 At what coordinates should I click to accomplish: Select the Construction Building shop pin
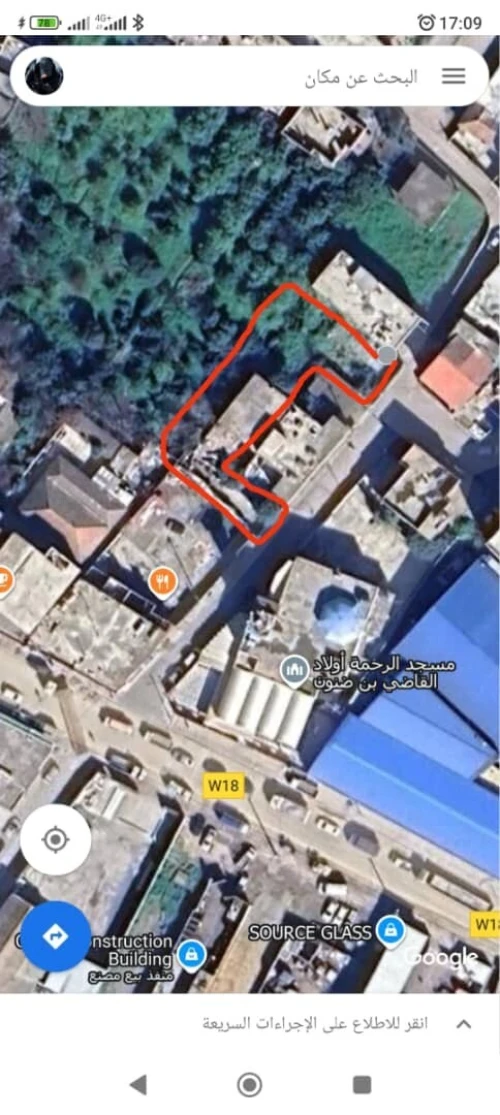point(191,955)
